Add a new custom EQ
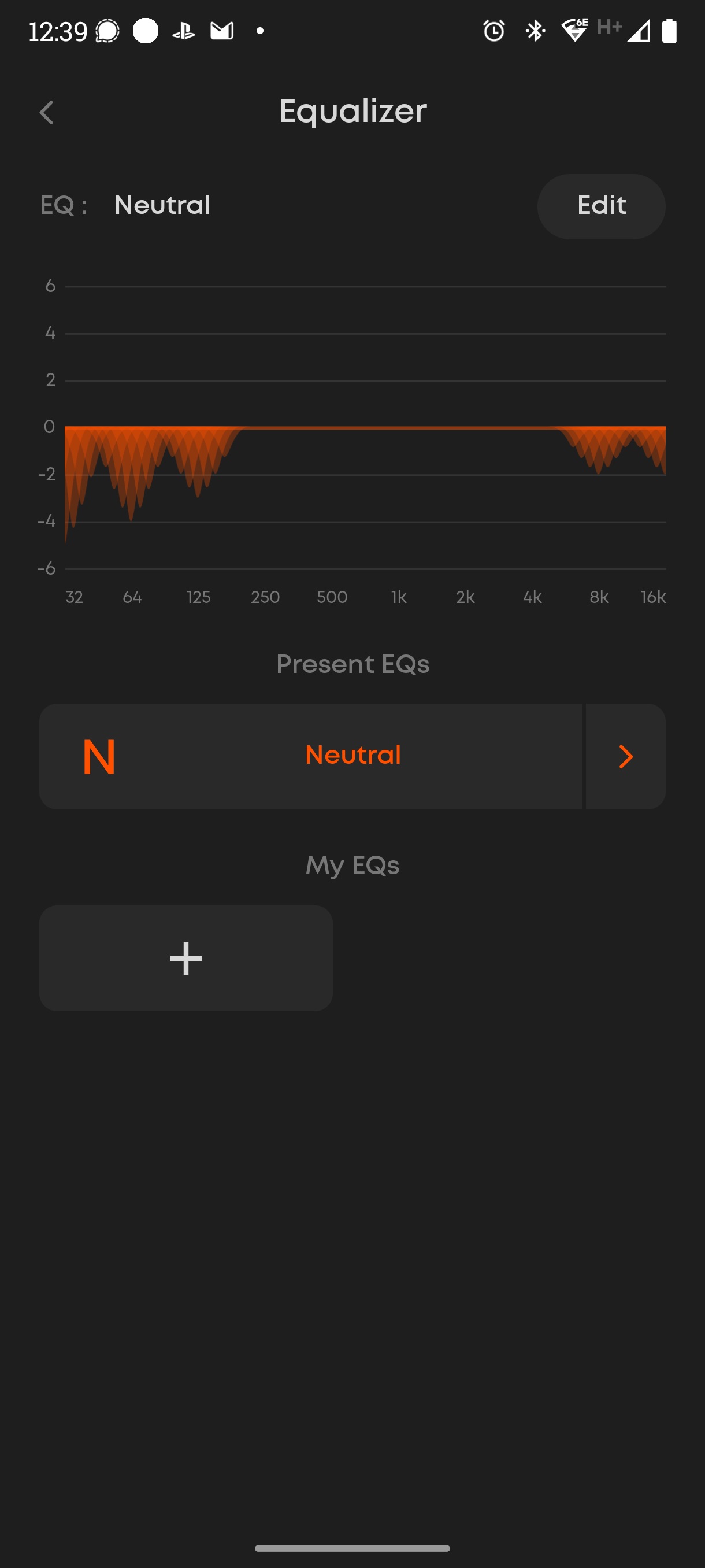Screen dimensions: 705x1568 185,958
